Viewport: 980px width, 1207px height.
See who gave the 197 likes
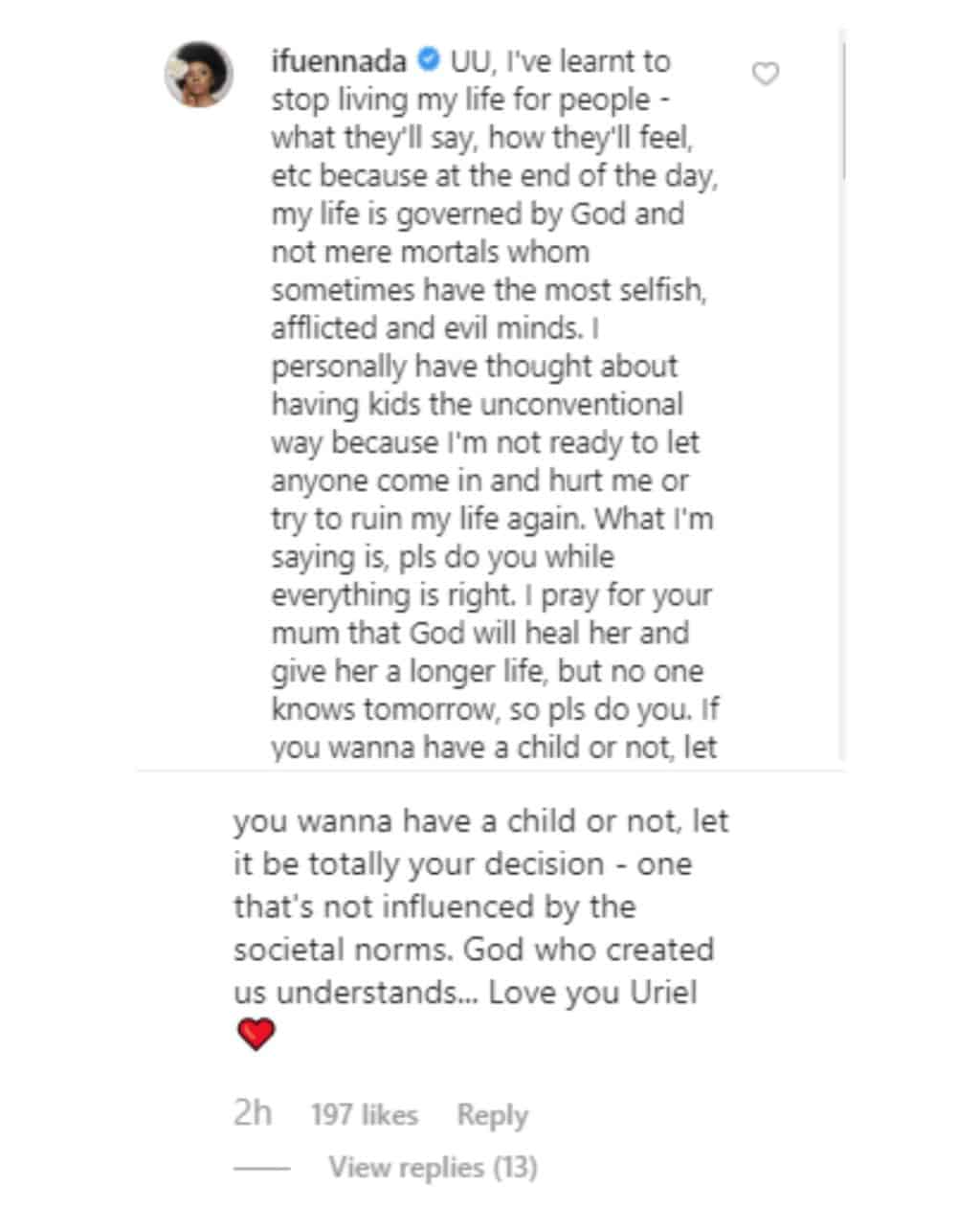coord(364,1115)
